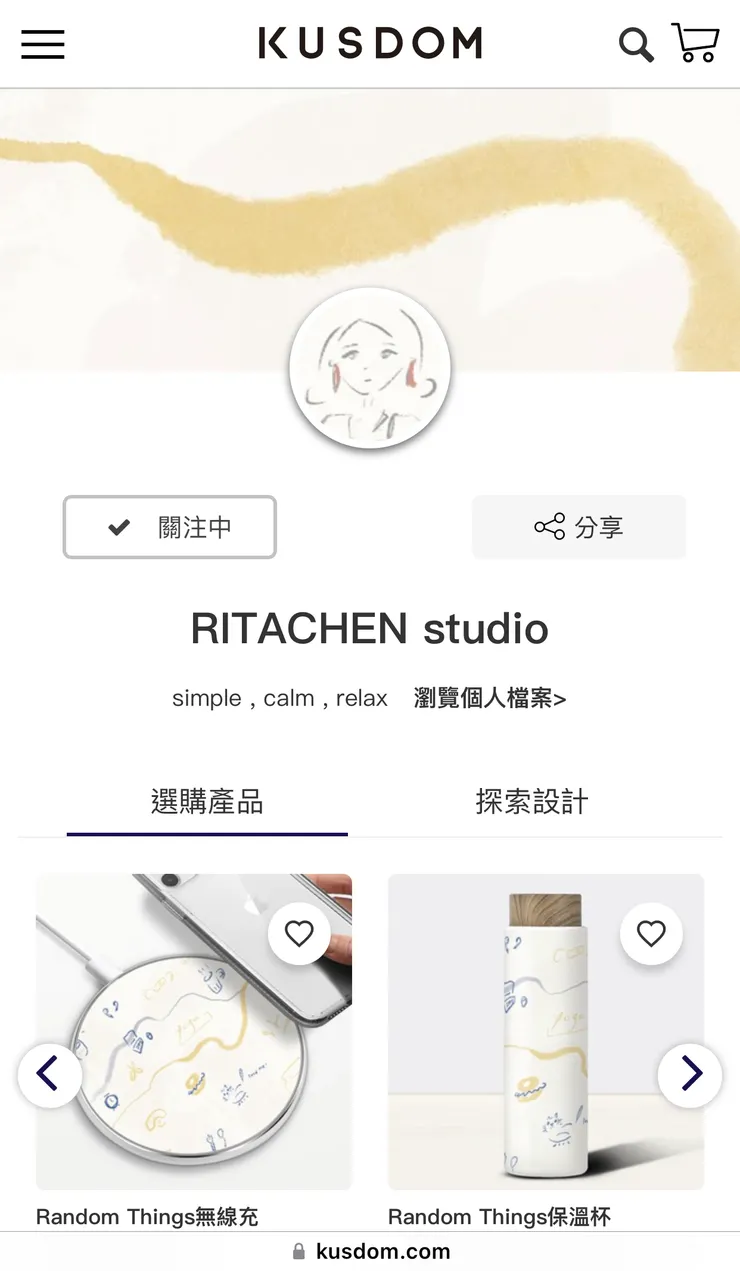Open the search icon

point(636,45)
